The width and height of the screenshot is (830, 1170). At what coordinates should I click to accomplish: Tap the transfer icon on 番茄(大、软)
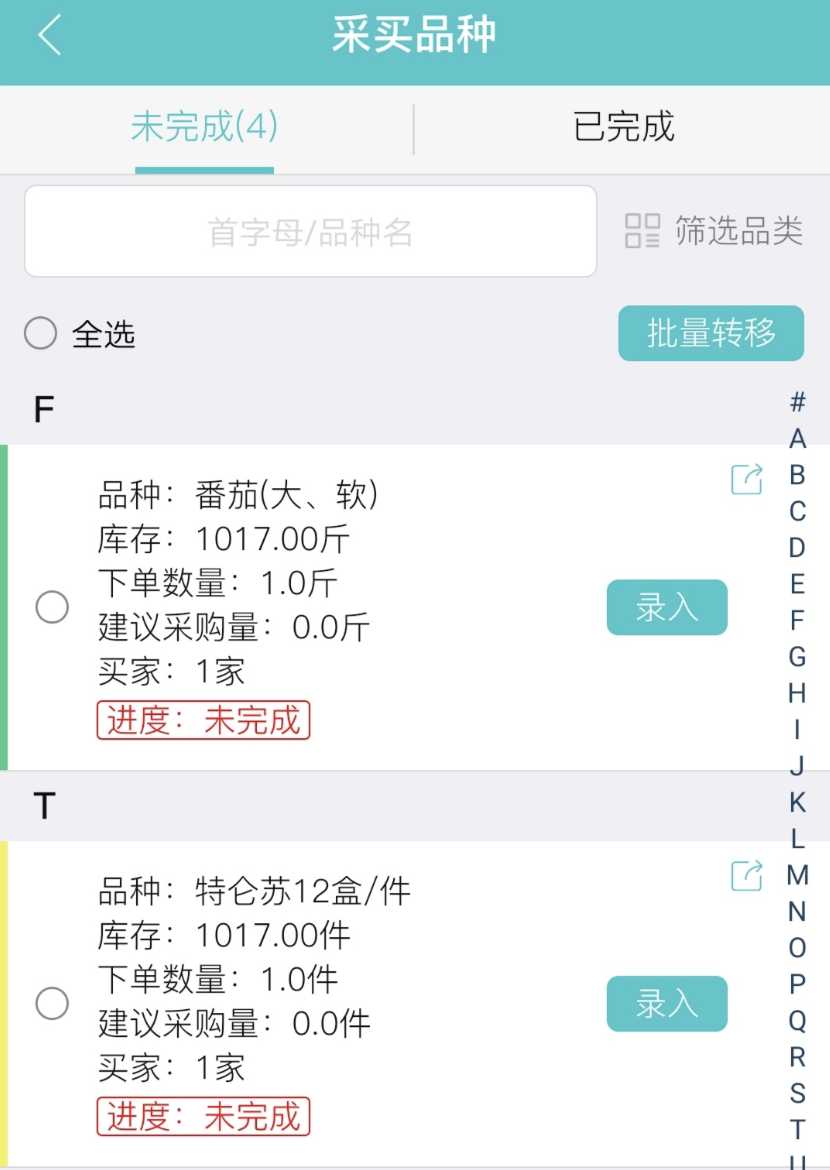click(746, 479)
